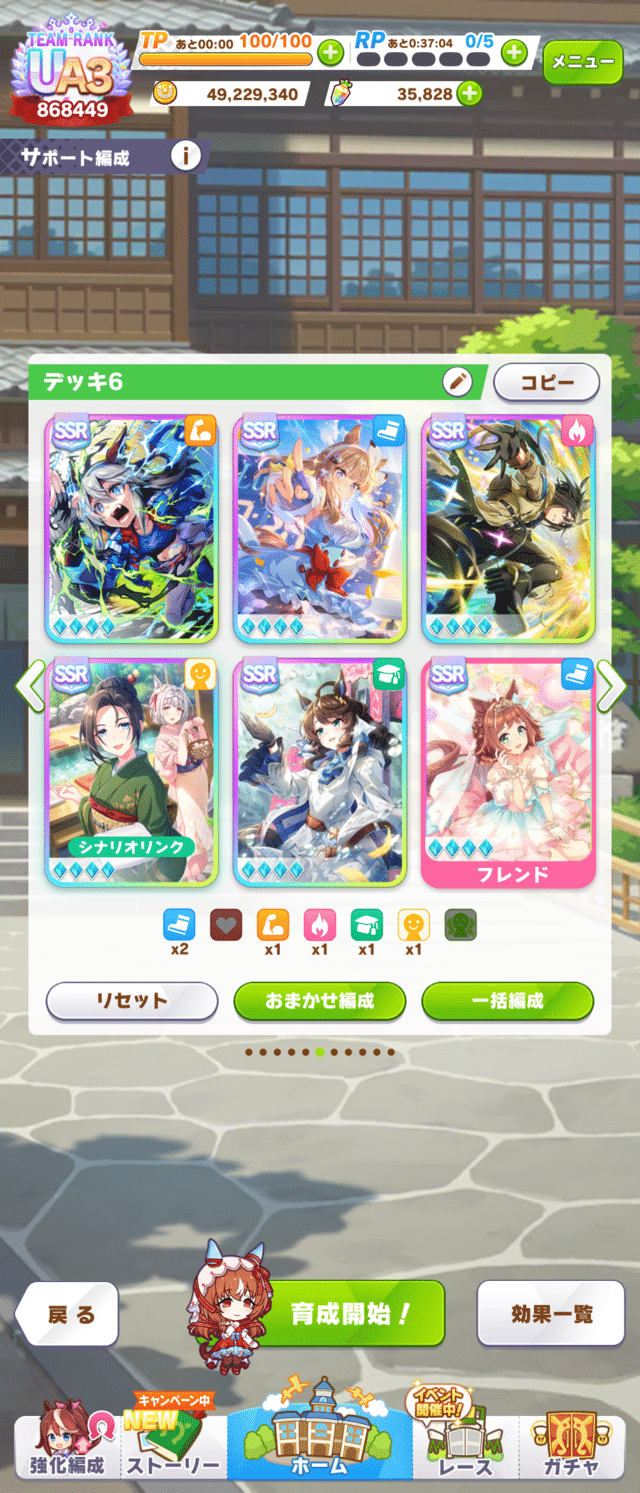Select the SSR guts card with the fire icon
This screenshot has height=1493, width=640.
pos(508,527)
